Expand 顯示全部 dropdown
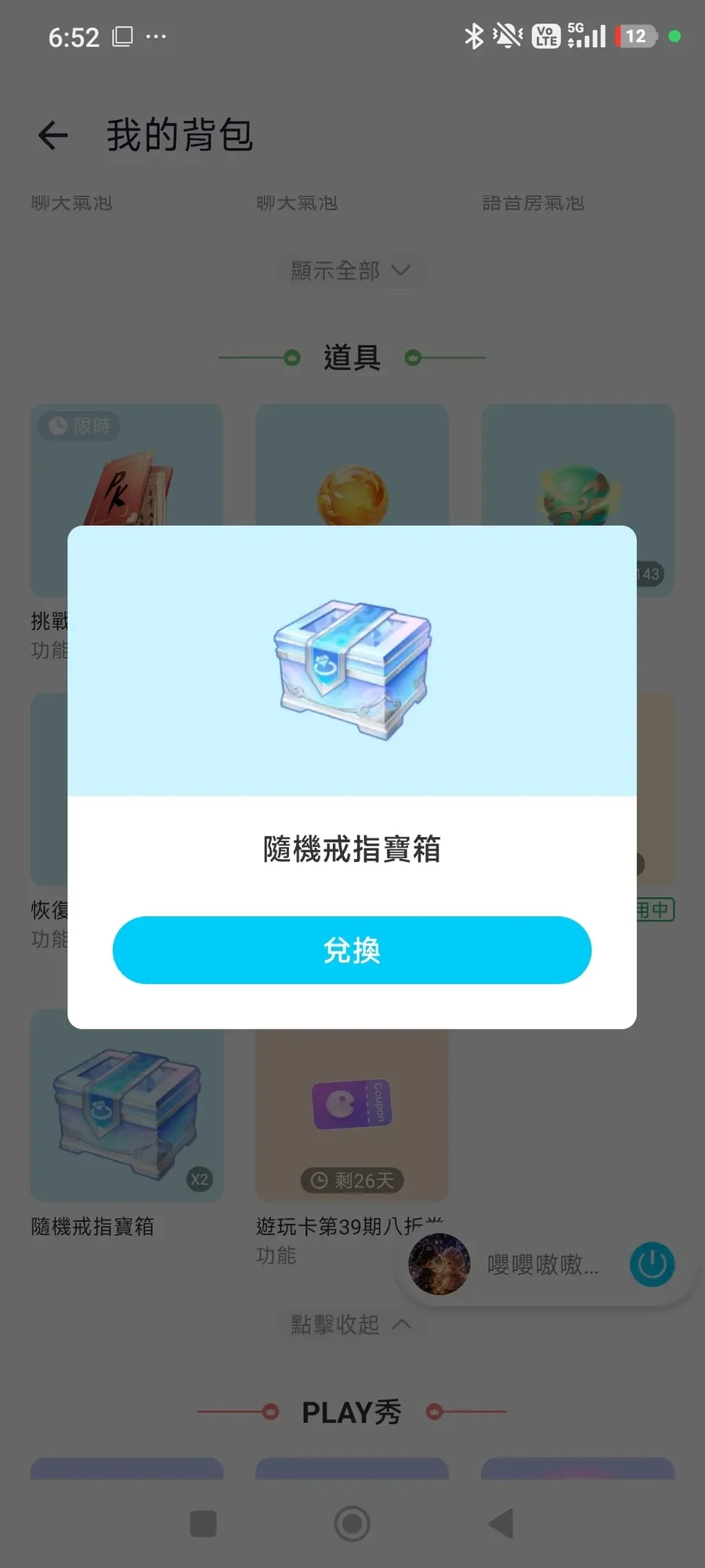 pyautogui.click(x=352, y=270)
